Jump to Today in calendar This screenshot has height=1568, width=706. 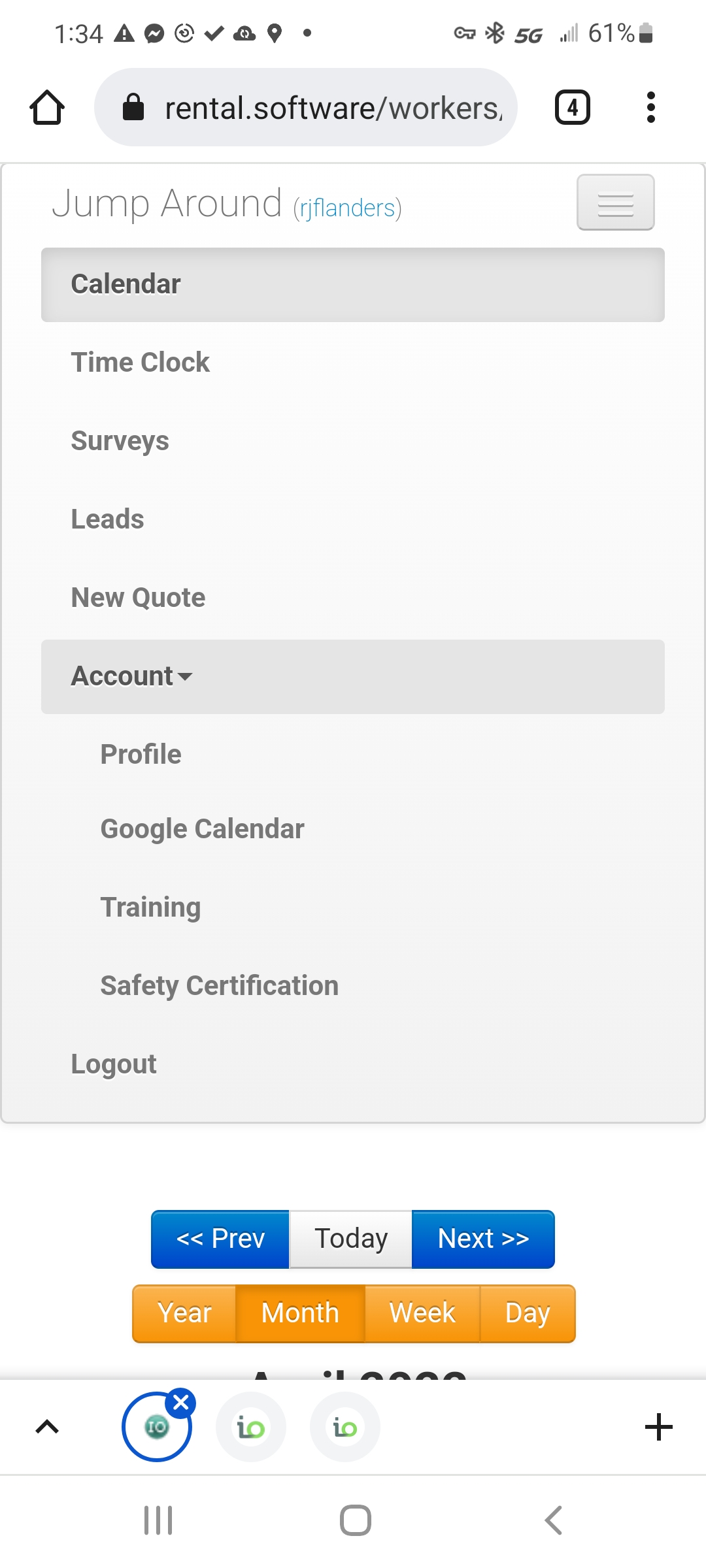pyautogui.click(x=351, y=1239)
